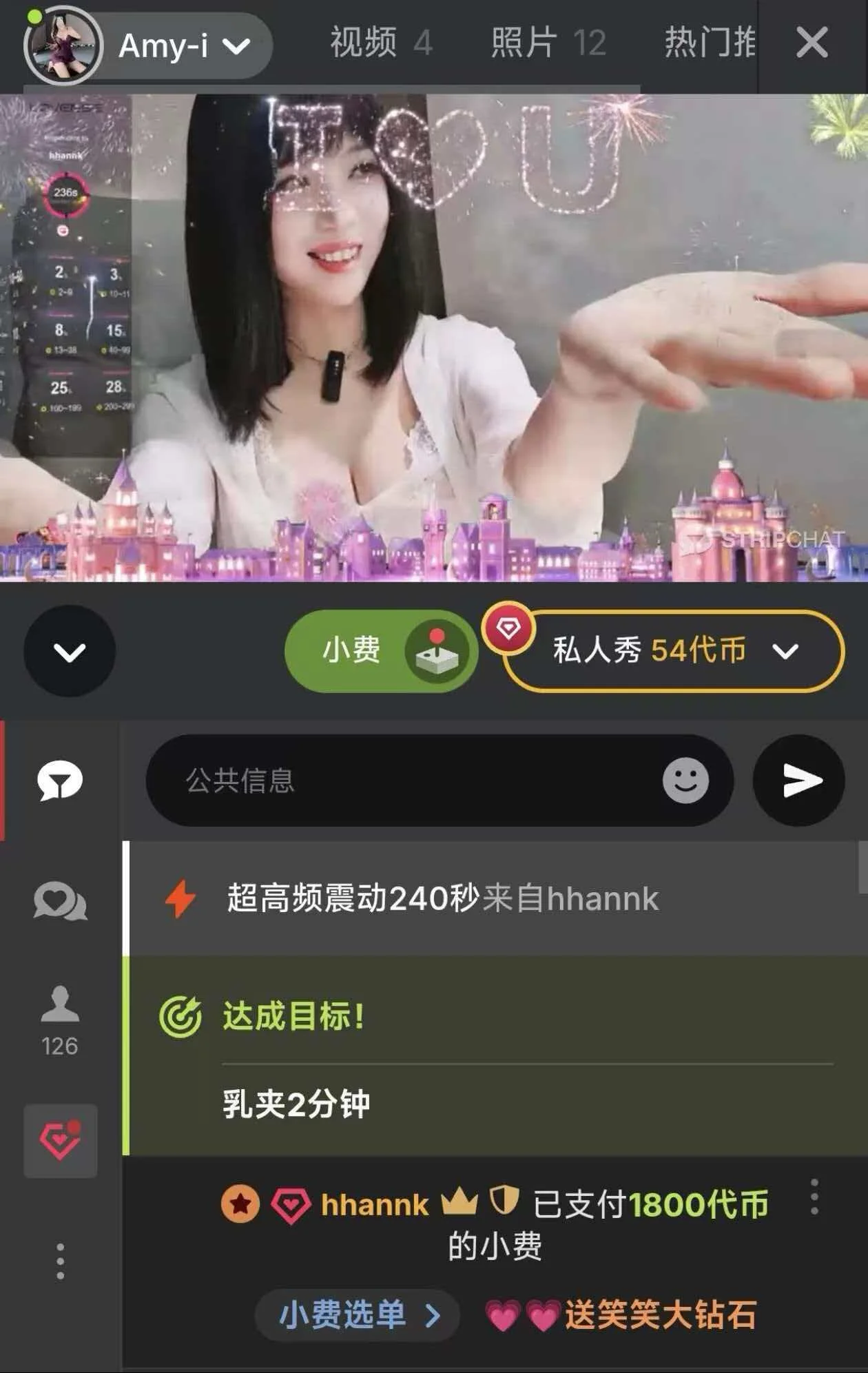Collapse the panel with the round chevron button
The height and width of the screenshot is (1373, 868).
click(x=70, y=651)
